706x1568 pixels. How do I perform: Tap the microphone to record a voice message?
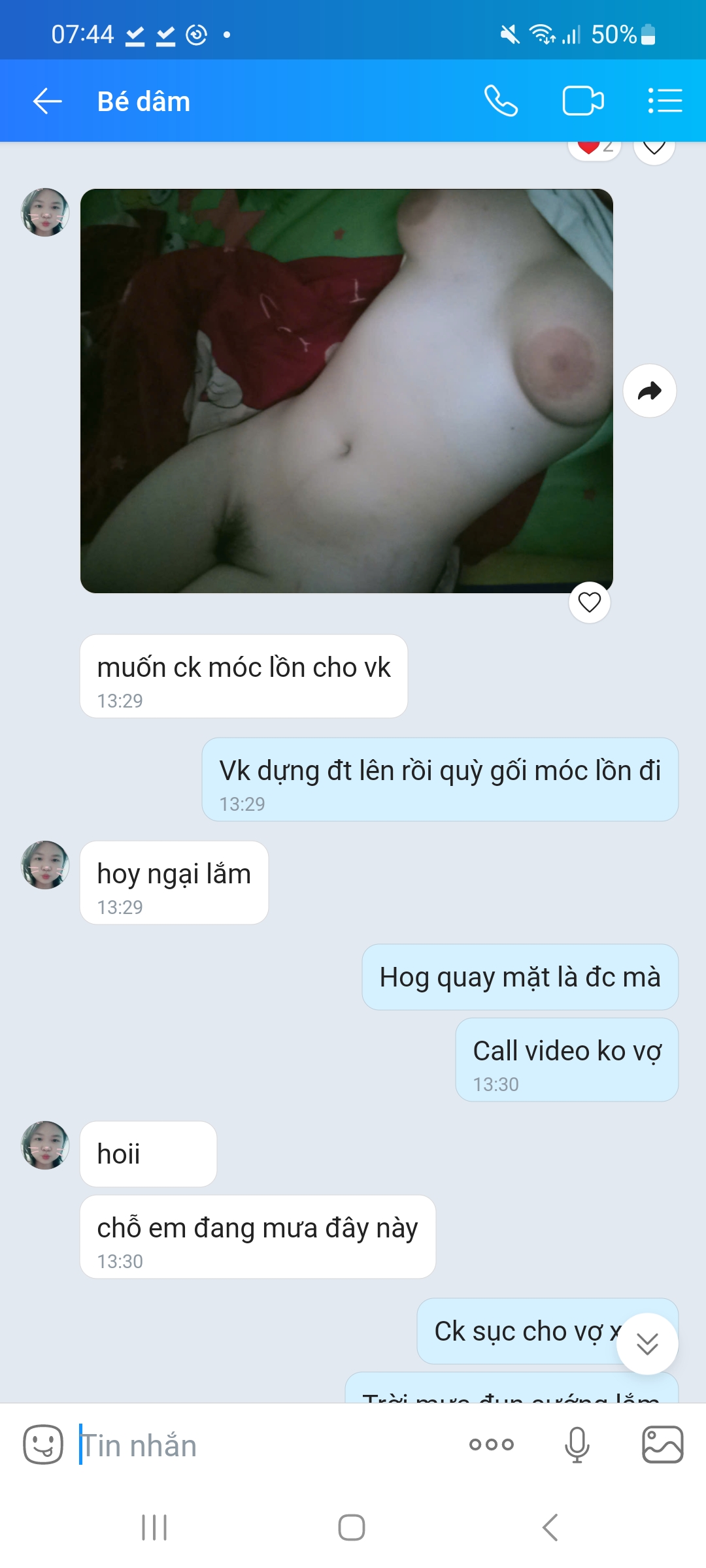click(x=577, y=1445)
